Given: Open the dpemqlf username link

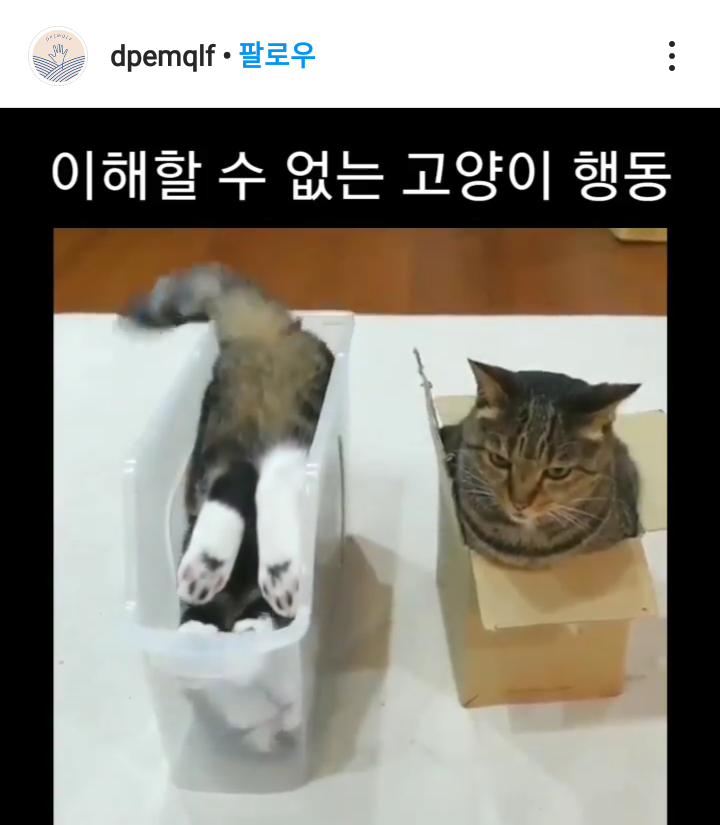Looking at the screenshot, I should pos(162,56).
